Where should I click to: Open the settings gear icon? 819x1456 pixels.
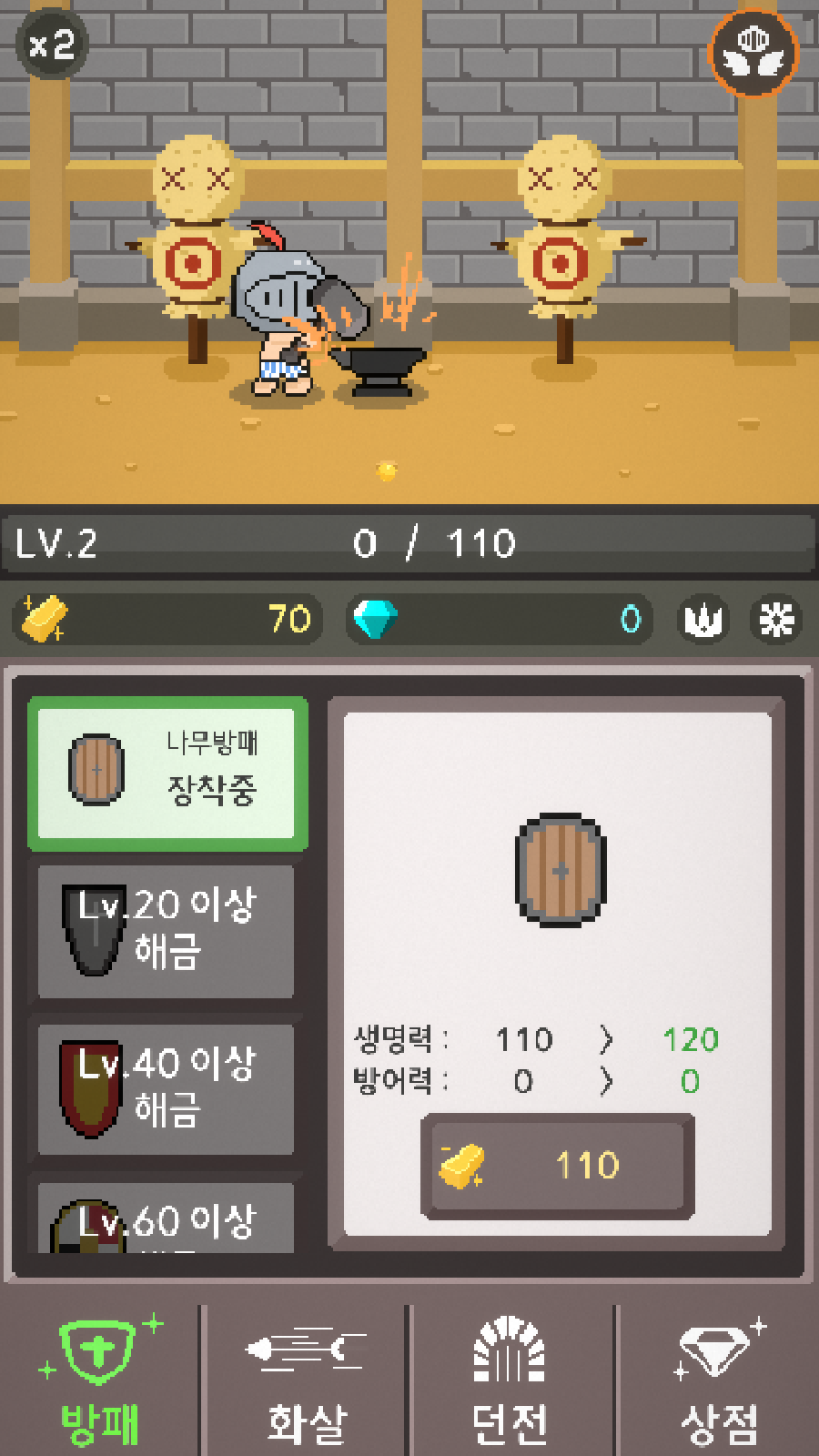coord(776,621)
